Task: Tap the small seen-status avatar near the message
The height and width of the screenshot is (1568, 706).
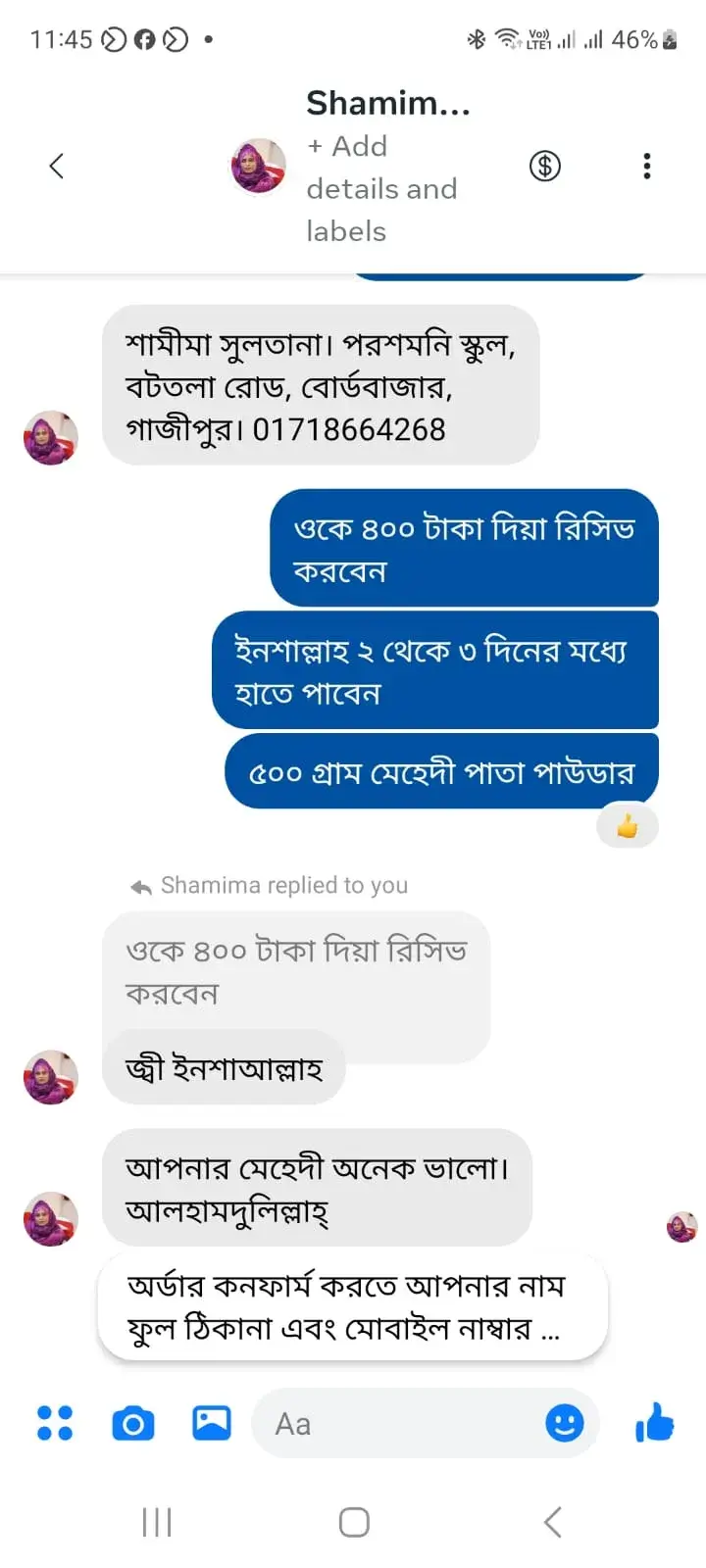Action: 682,1226
